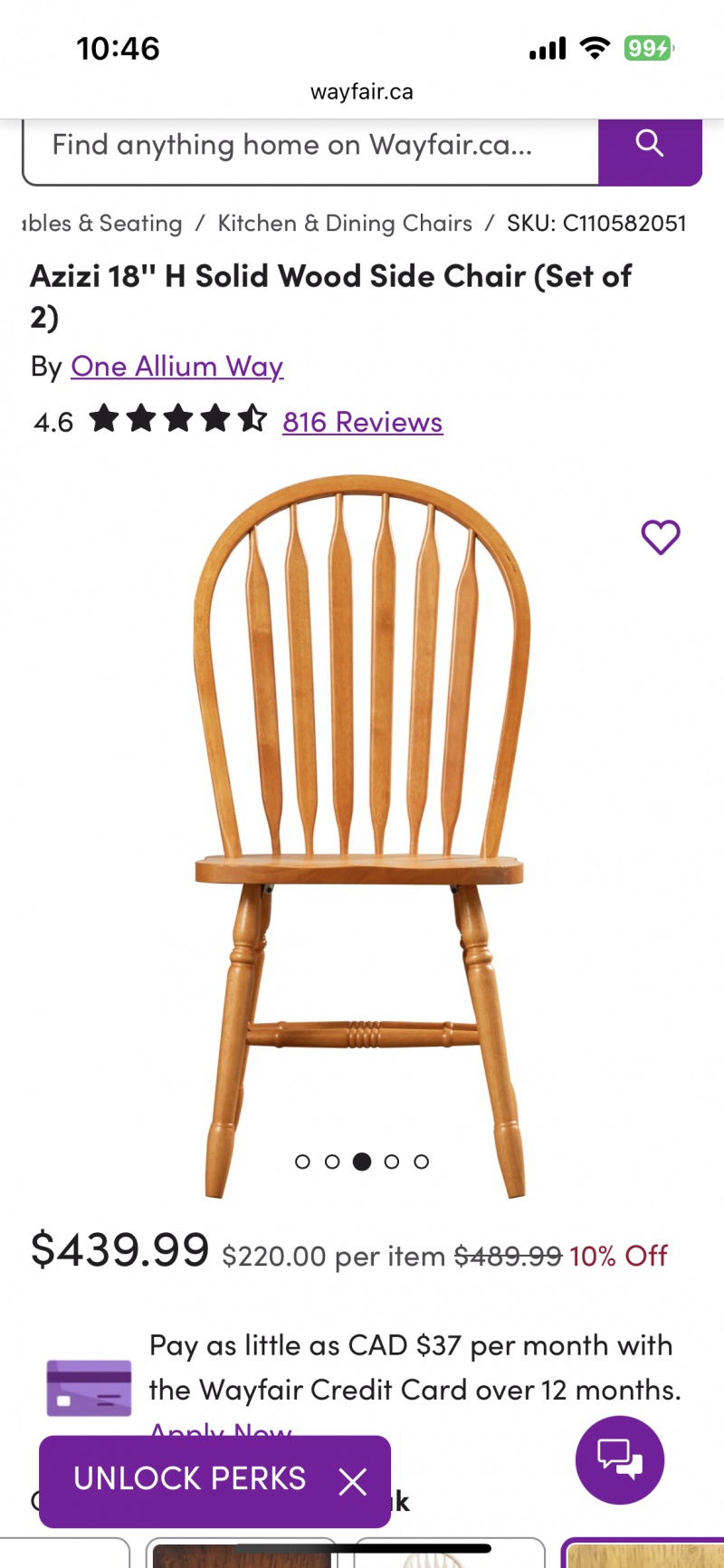Open the Kitchen & Dining Chairs breadcrumb

(345, 224)
